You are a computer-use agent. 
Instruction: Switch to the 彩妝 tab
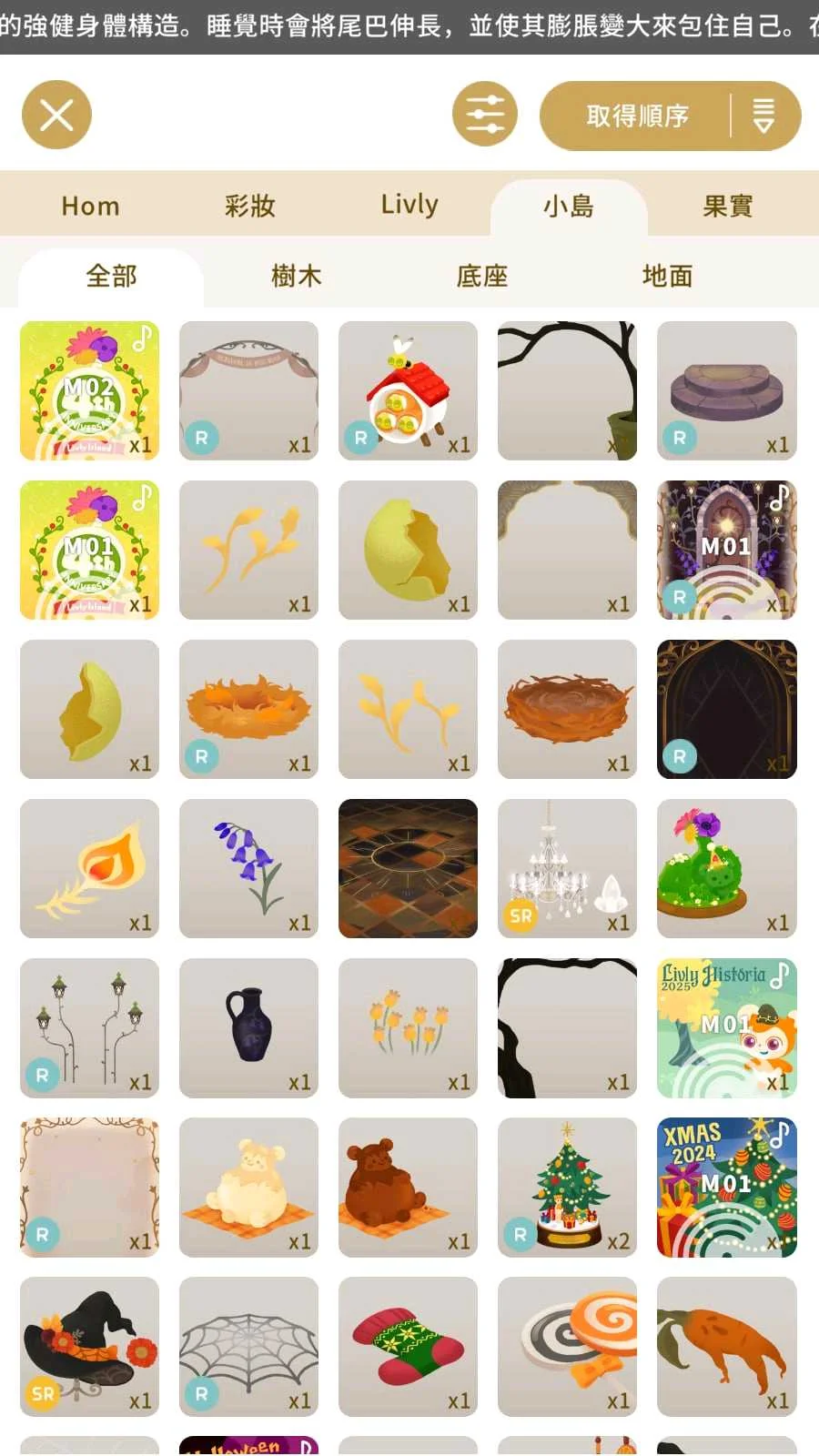point(249,206)
